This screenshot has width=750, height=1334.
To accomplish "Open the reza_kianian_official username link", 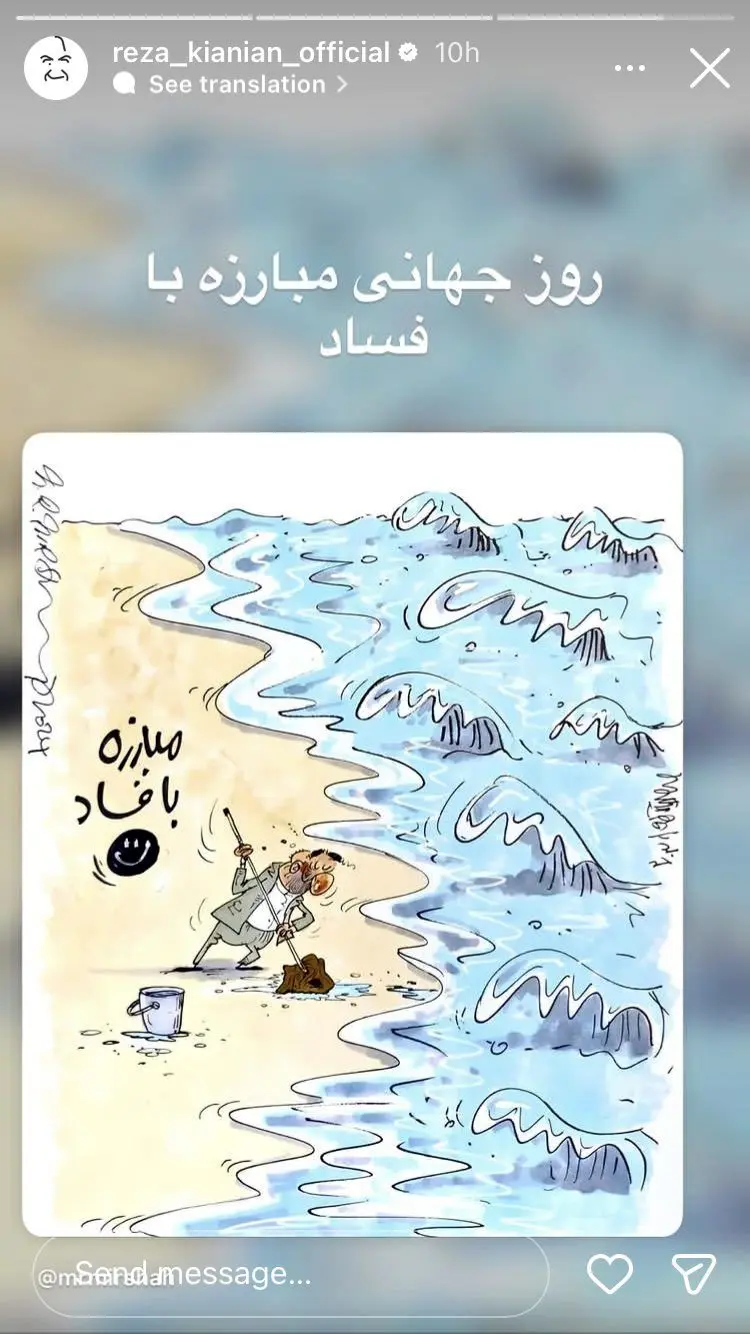I will 251,52.
